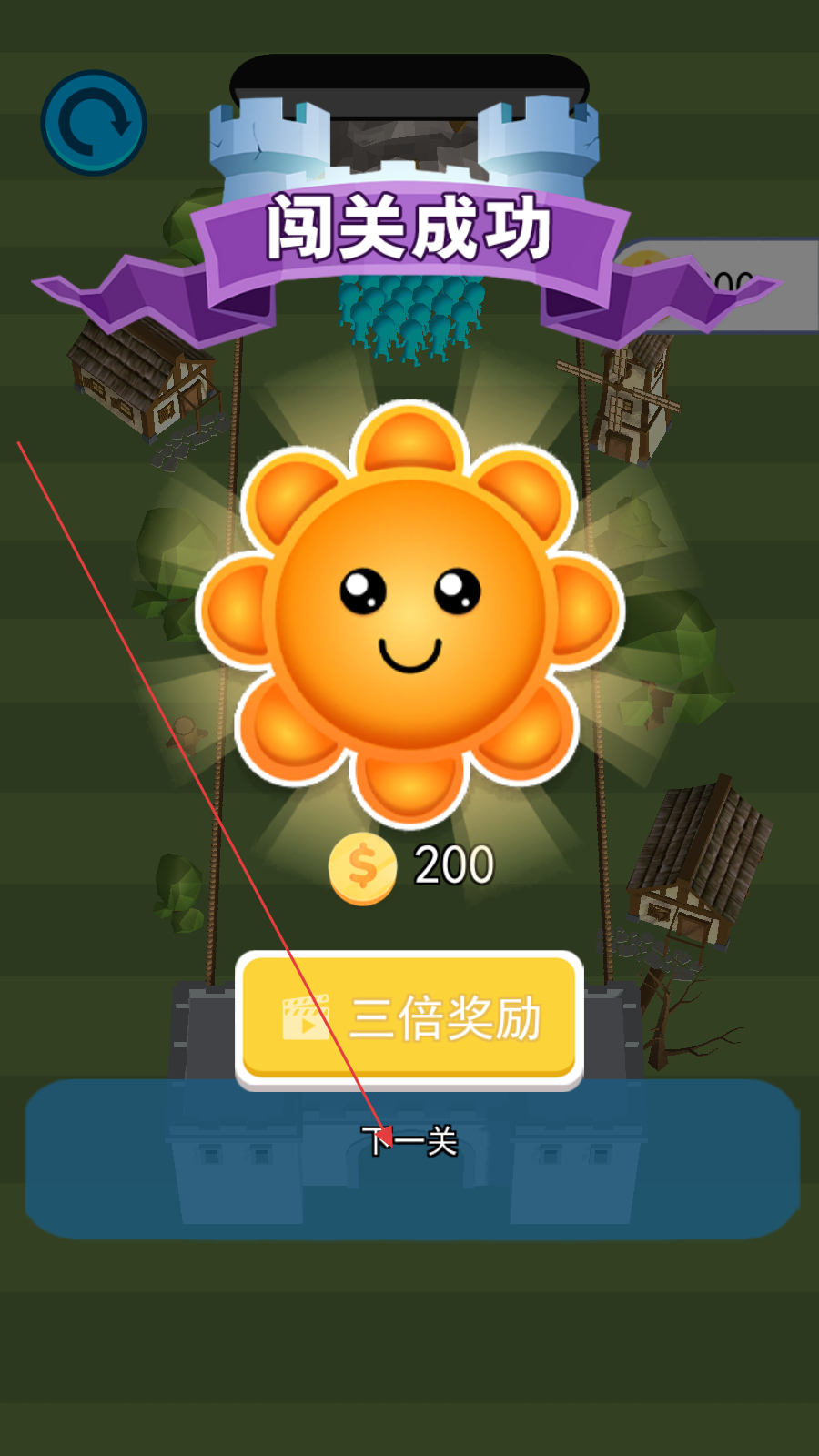The height and width of the screenshot is (1456, 819).
Task: Claim the triple reward (三倍奖励)
Action: (409, 1017)
